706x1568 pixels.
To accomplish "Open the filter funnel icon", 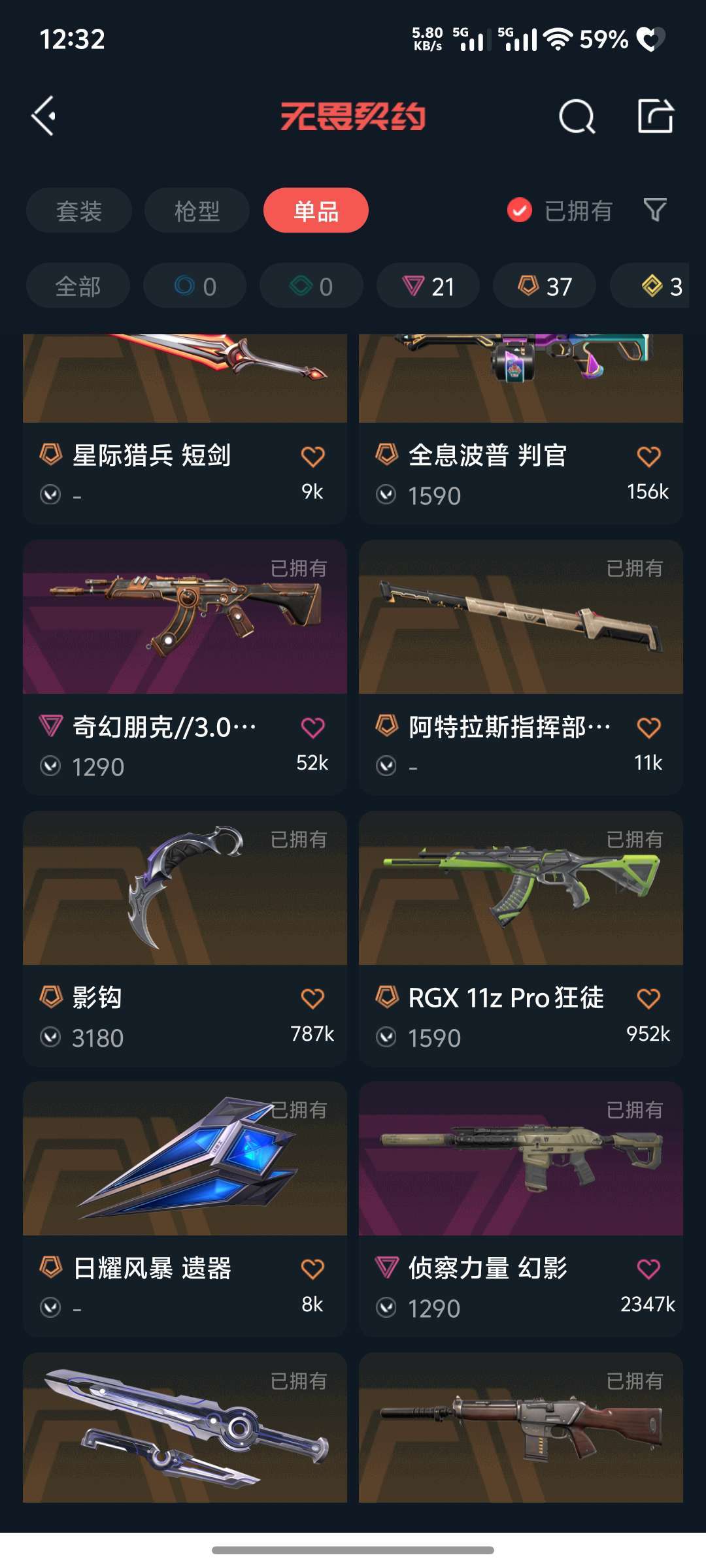I will pos(654,210).
